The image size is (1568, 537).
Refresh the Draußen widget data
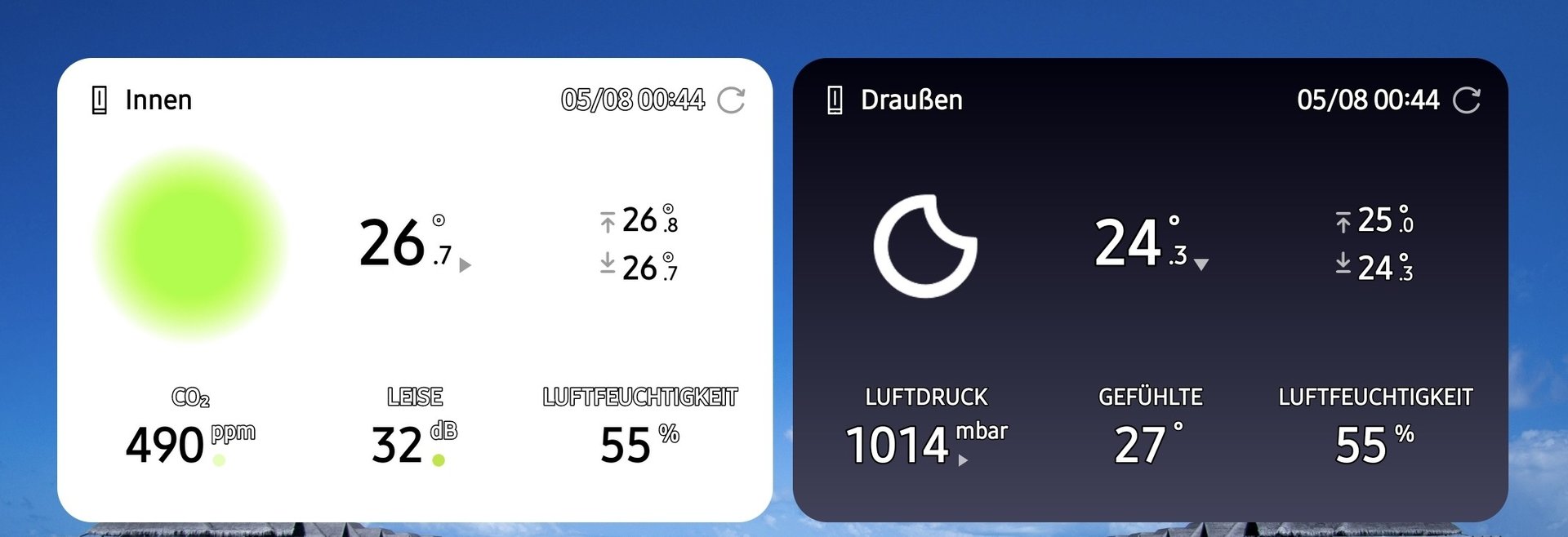coord(1467,100)
